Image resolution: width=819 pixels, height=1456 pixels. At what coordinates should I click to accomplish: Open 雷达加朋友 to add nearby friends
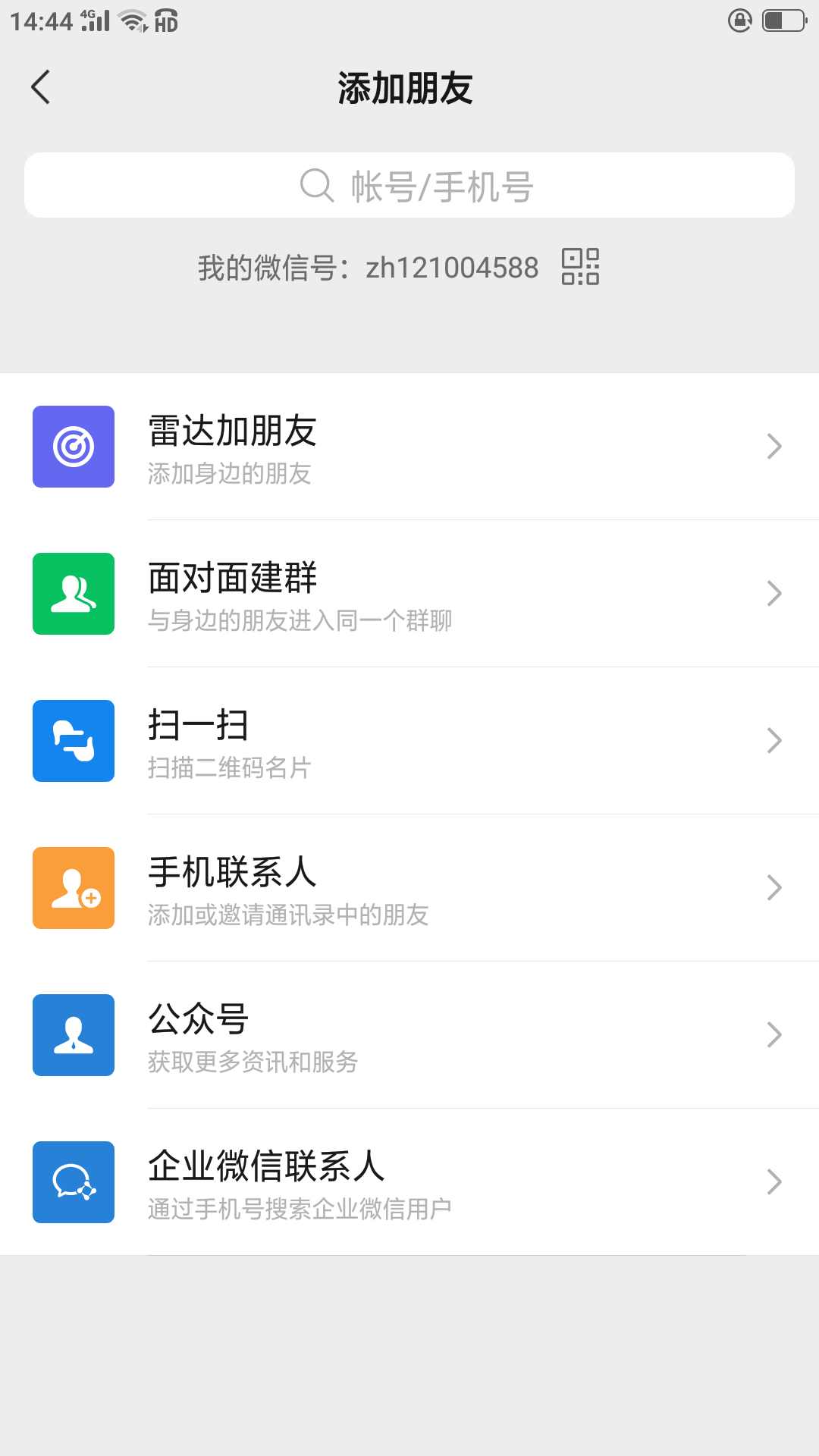point(409,447)
